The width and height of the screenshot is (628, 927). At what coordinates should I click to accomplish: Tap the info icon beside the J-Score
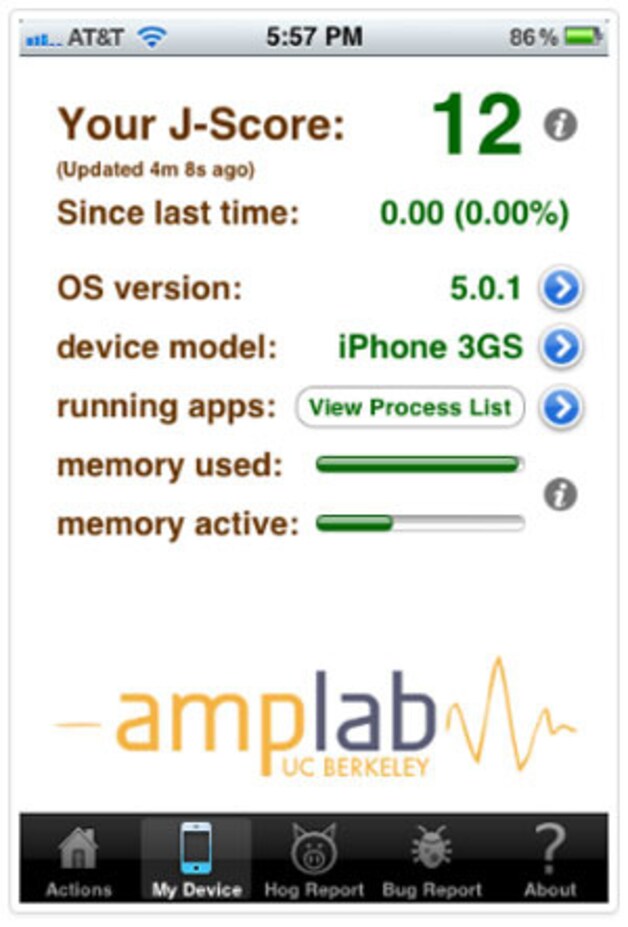[560, 125]
